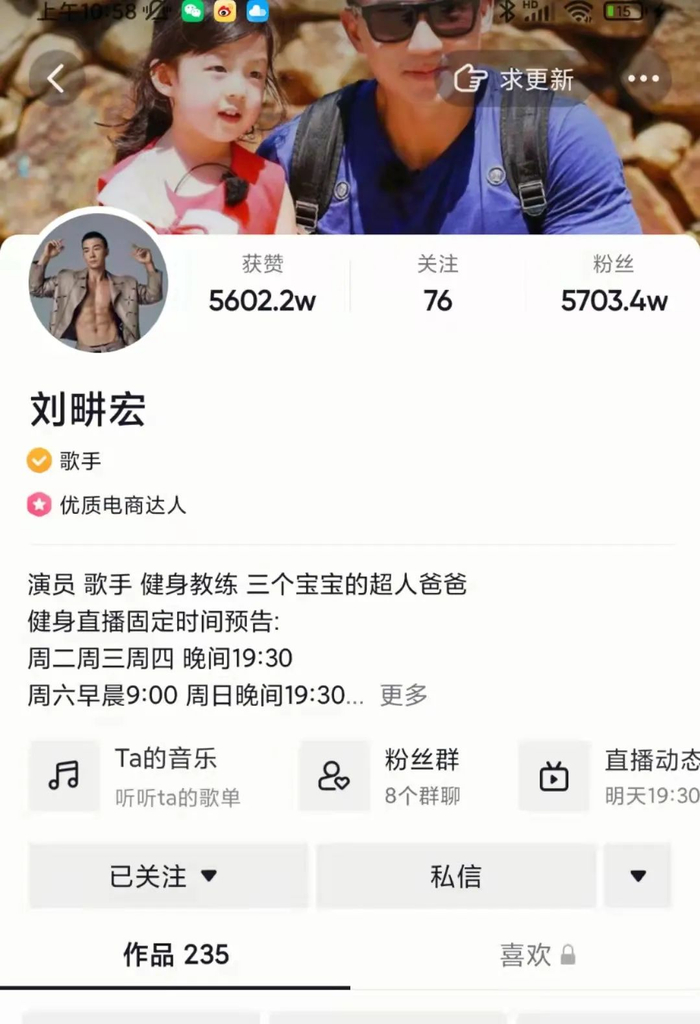Tap the 求更新 button
The width and height of the screenshot is (700, 1024).
click(513, 79)
